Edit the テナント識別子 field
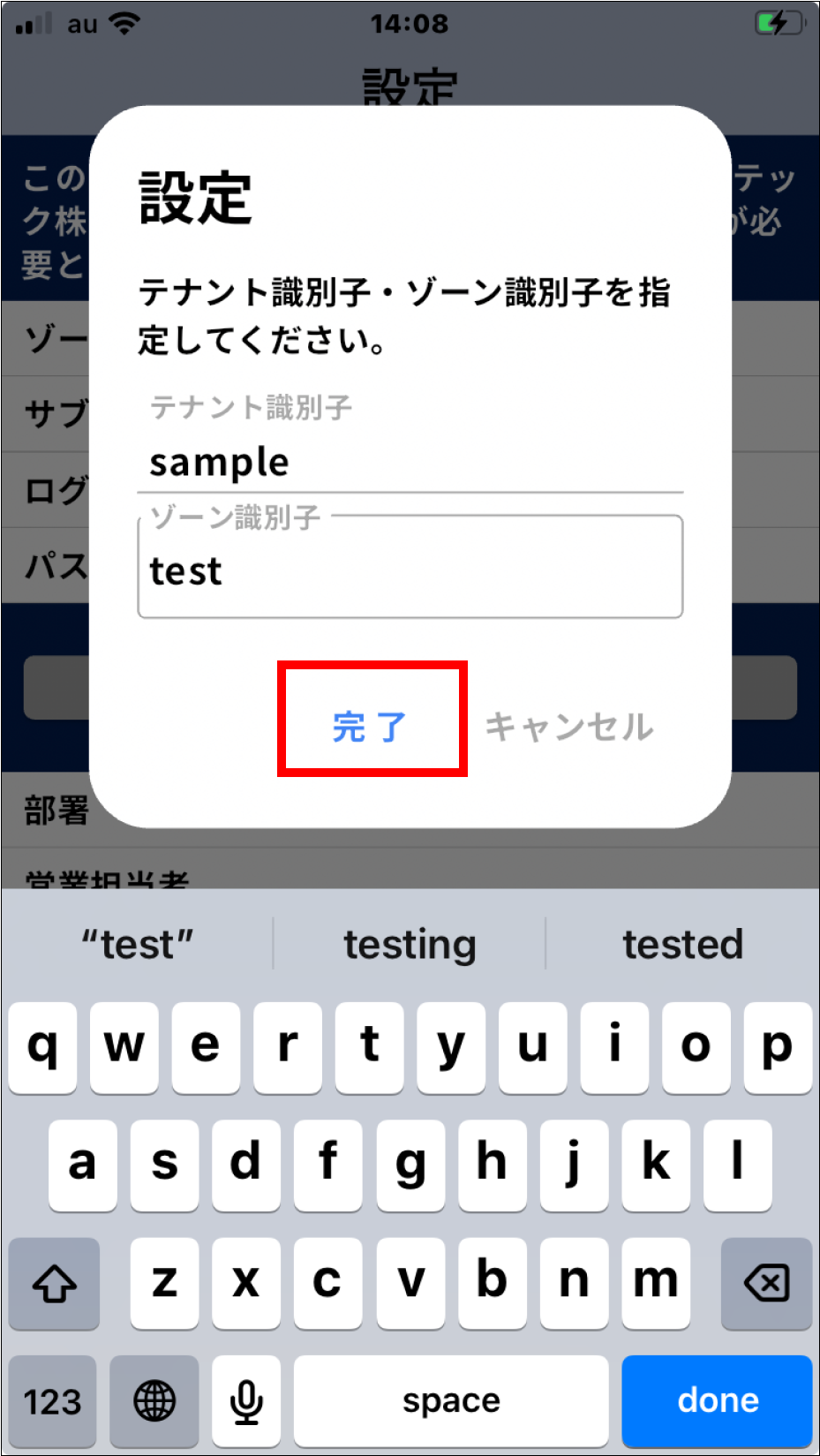 click(410, 462)
